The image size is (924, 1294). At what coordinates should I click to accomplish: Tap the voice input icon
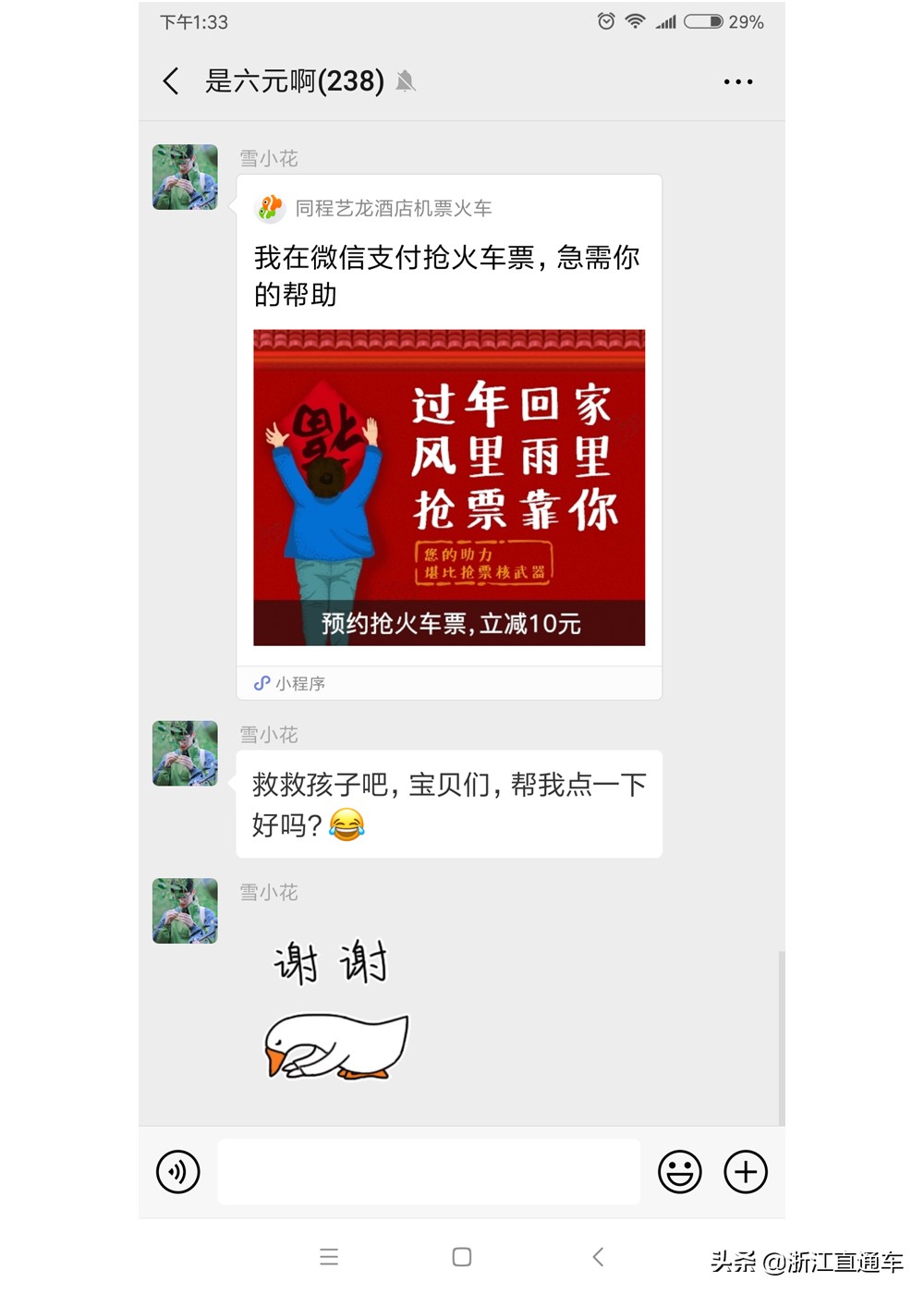[x=177, y=1171]
